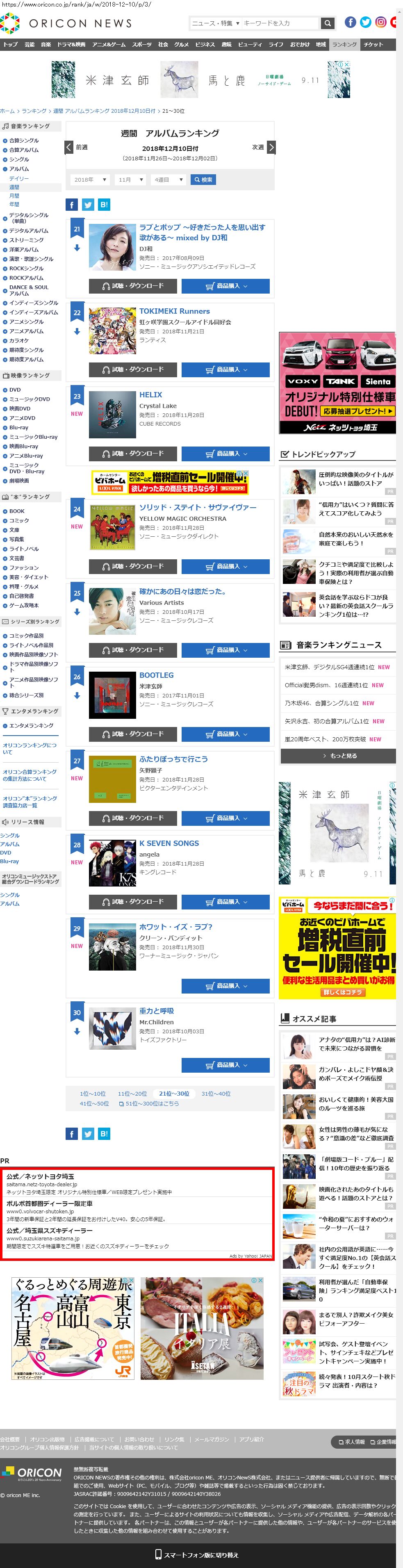Open 重力と呼吸 album by Mr.Children
The height and width of the screenshot is (1568, 403).
[x=157, y=1010]
